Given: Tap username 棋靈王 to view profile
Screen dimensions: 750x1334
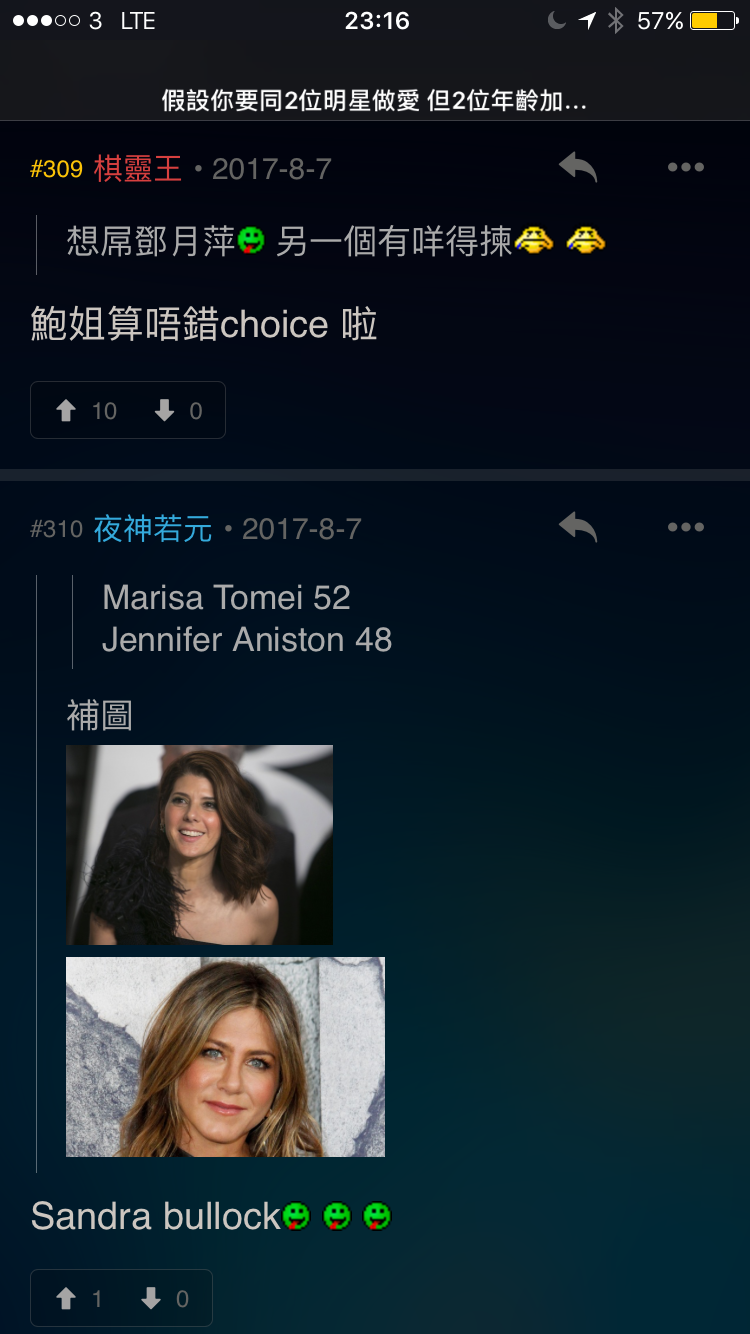Looking at the screenshot, I should coord(125,167).
